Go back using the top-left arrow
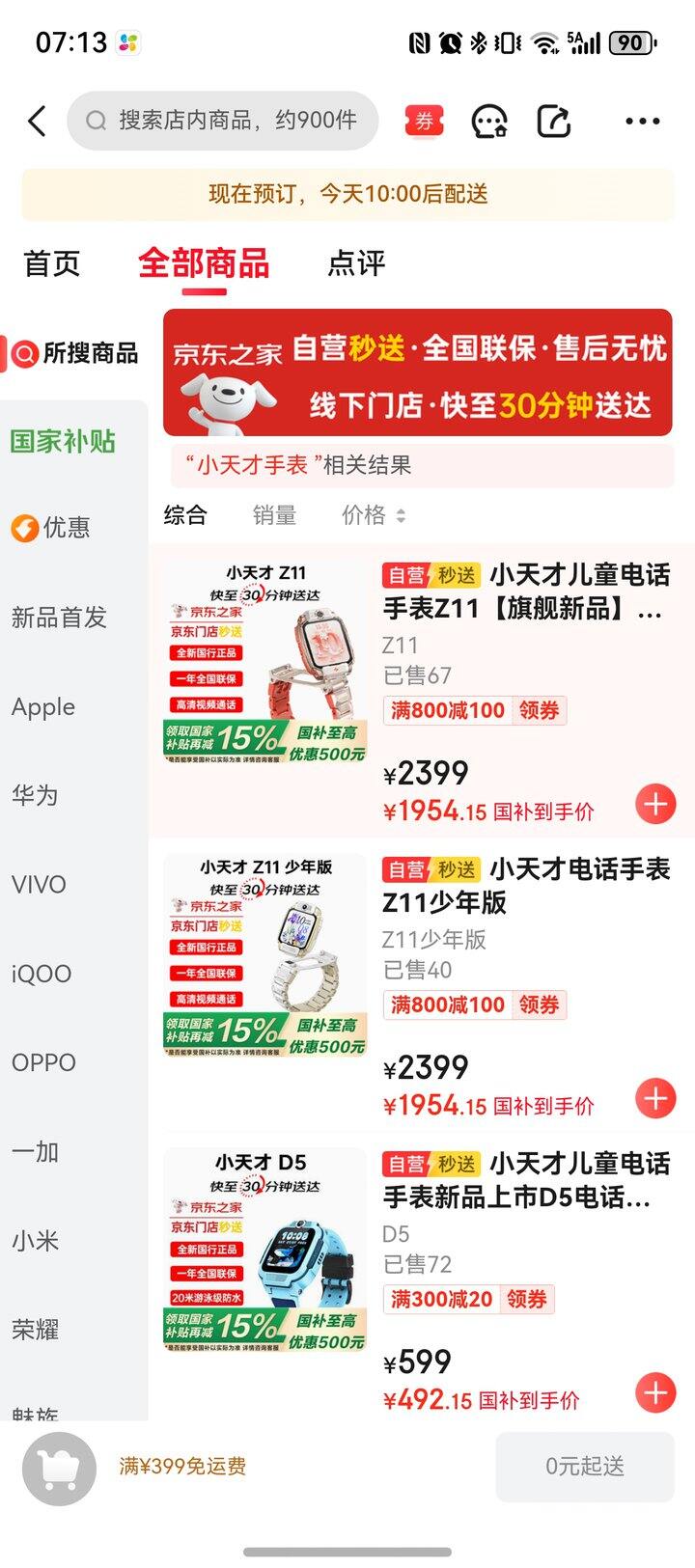The height and width of the screenshot is (1568, 695). (37, 122)
